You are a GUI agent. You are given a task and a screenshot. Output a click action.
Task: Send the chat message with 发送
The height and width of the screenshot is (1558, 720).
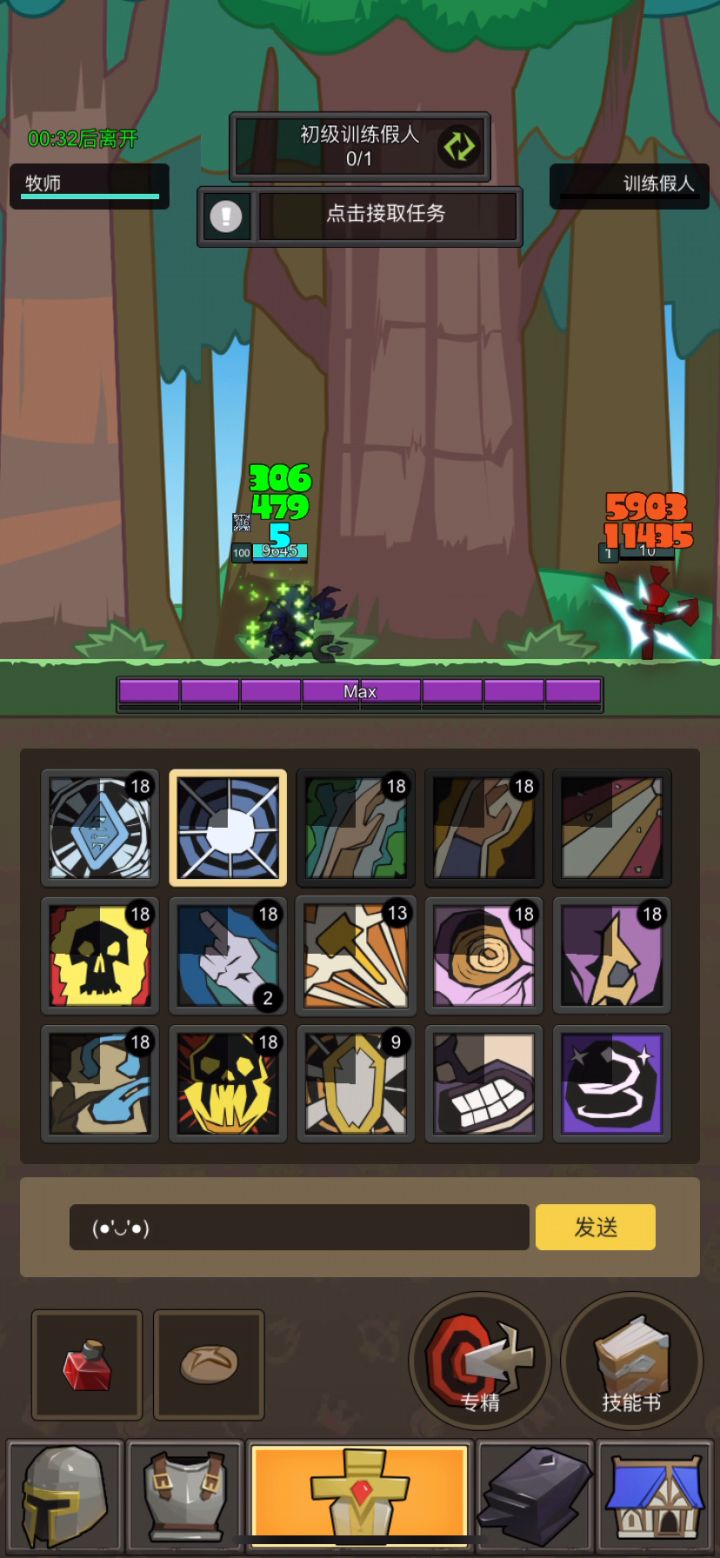pos(595,1227)
